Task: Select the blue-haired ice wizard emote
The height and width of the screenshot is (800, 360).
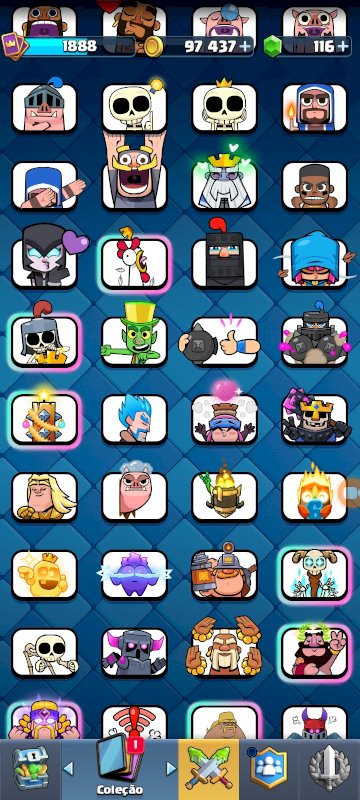Action: tap(135, 418)
